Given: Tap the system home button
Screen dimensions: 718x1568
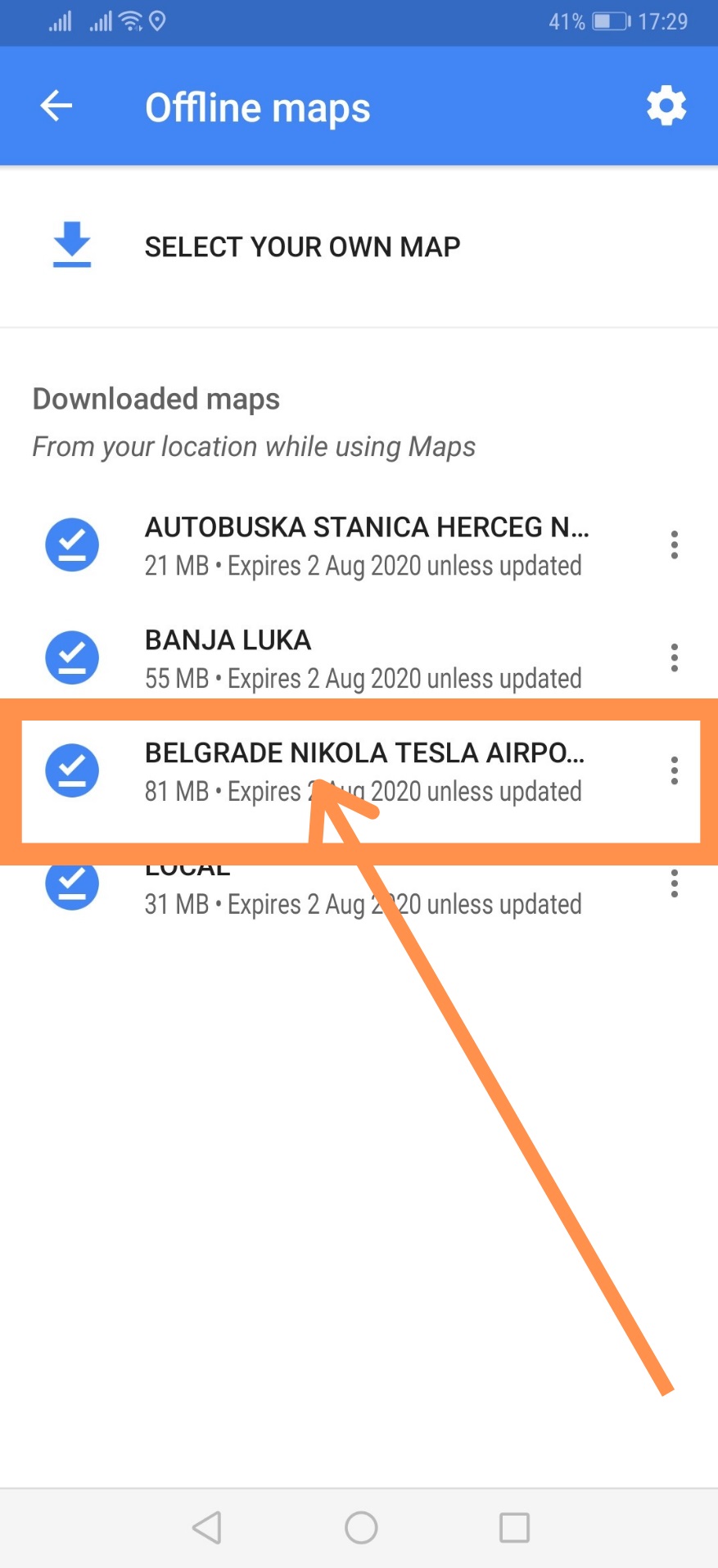Looking at the screenshot, I should click(361, 1528).
